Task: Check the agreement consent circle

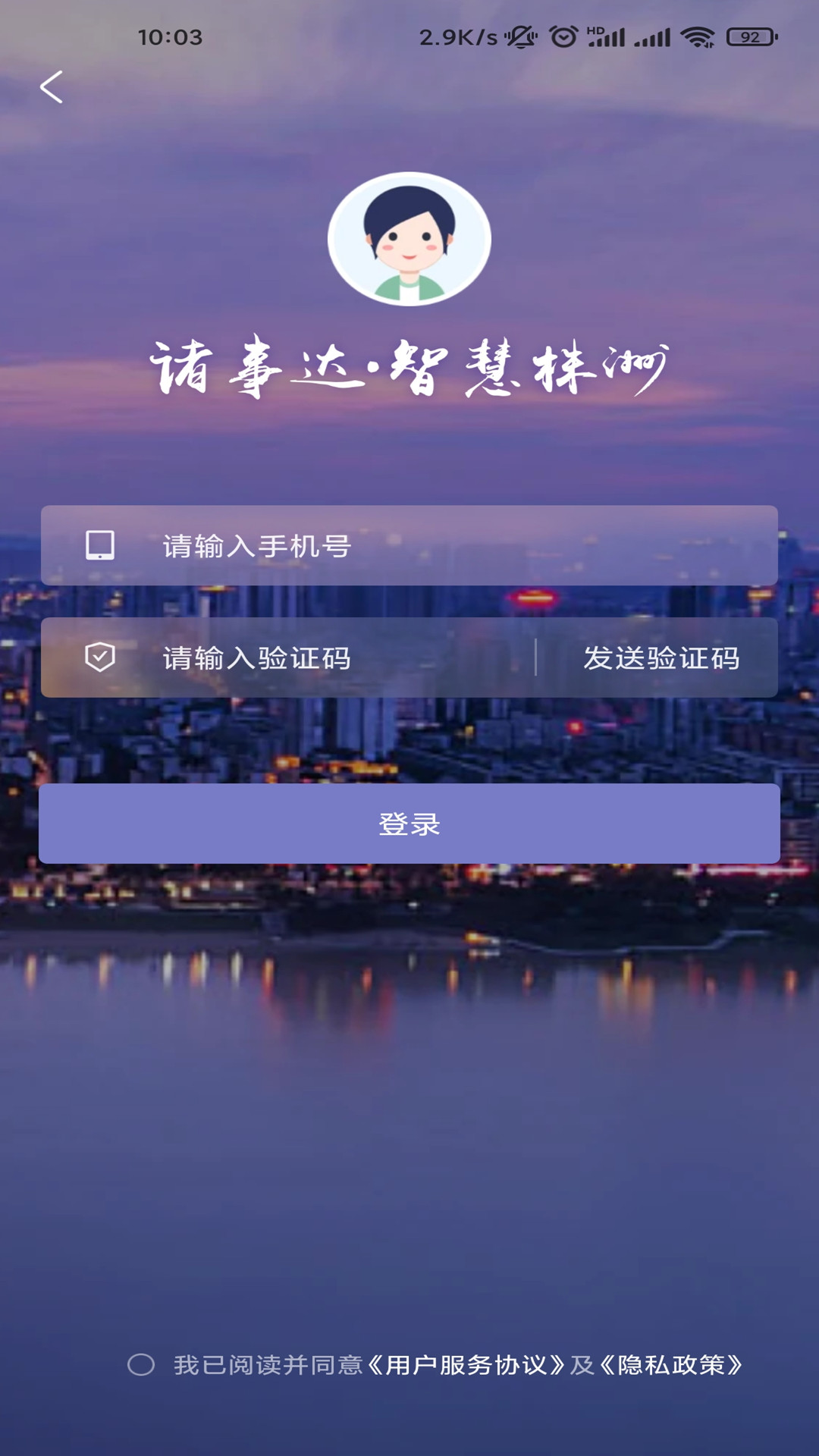Action: click(x=141, y=1365)
